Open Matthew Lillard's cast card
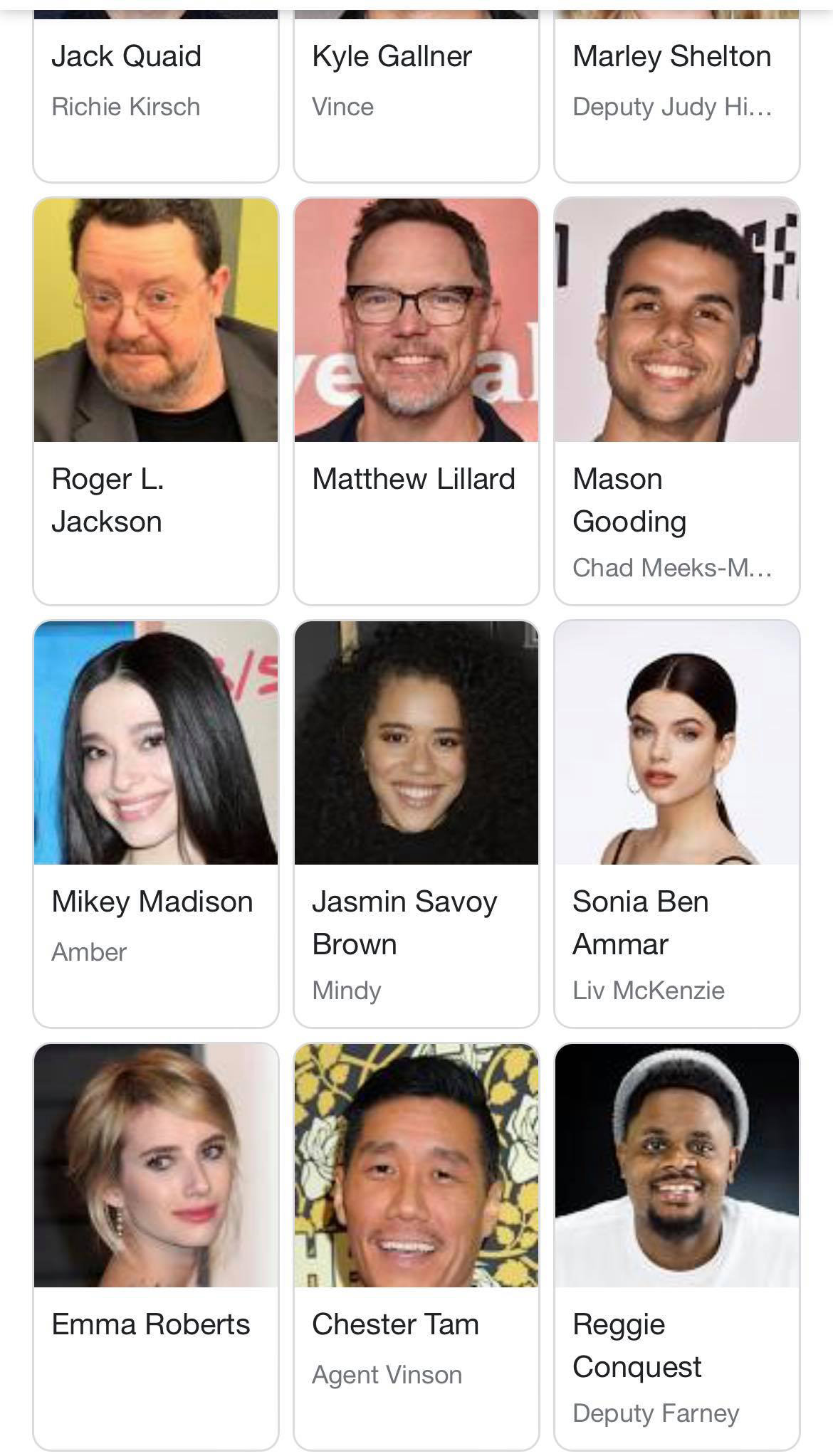This screenshot has width=833, height=1456. (x=416, y=401)
